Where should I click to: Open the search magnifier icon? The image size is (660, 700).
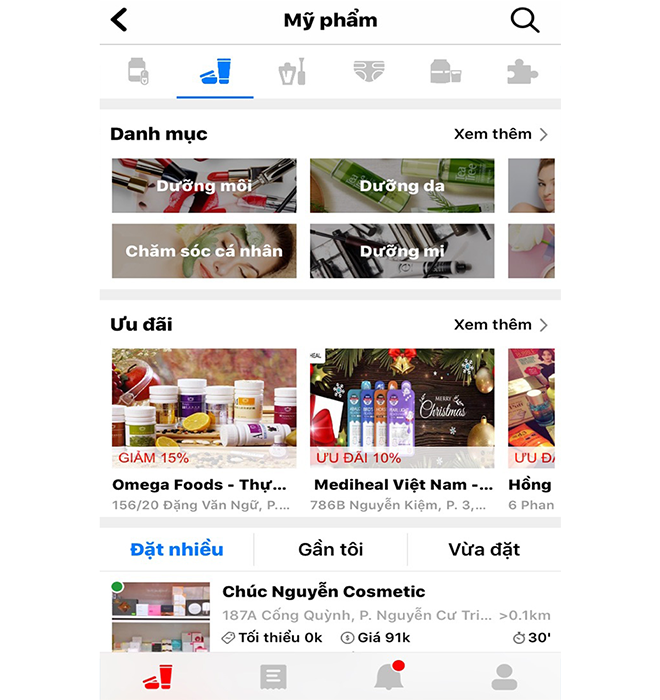tap(525, 21)
